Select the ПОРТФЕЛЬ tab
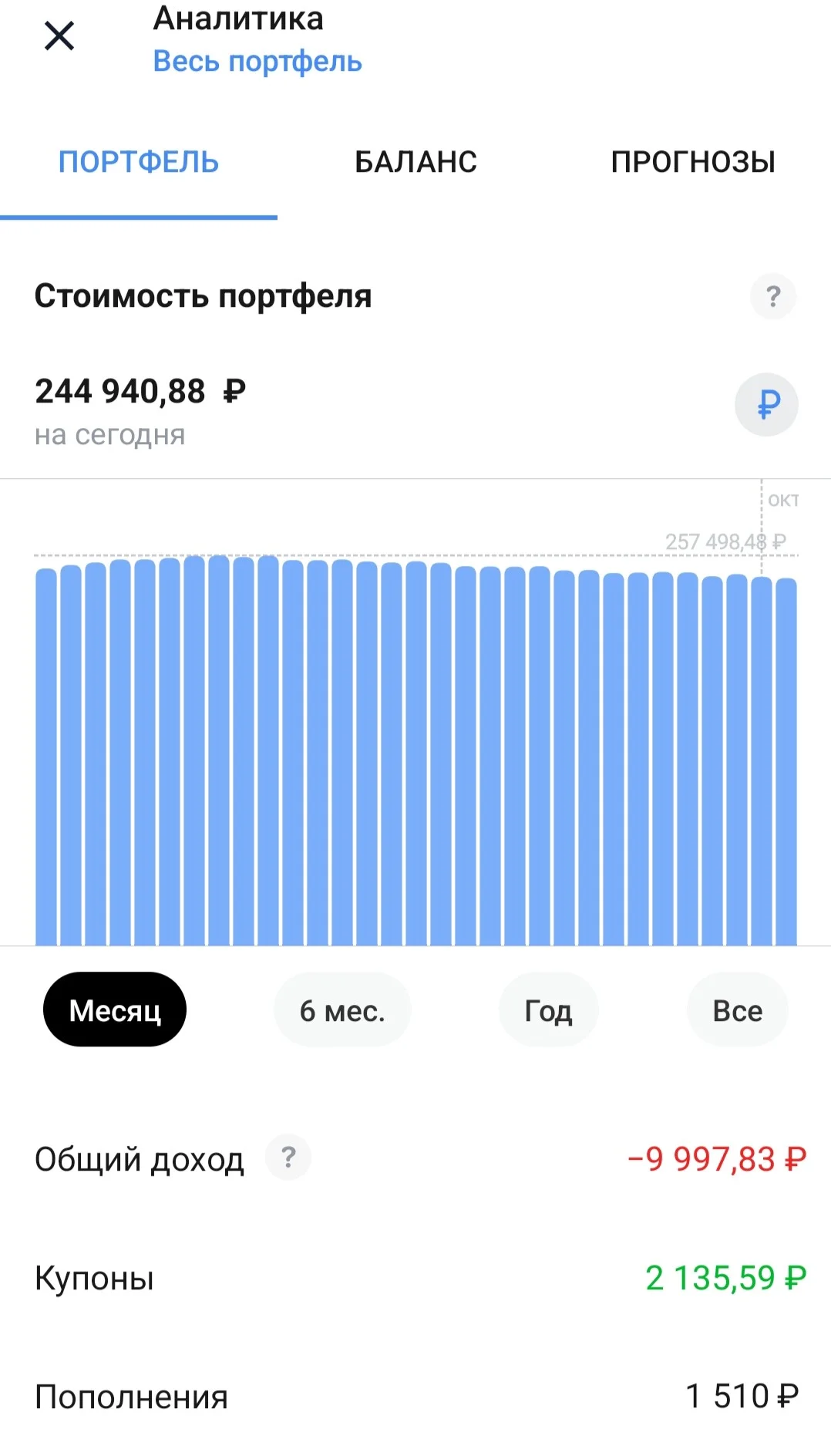 point(139,162)
